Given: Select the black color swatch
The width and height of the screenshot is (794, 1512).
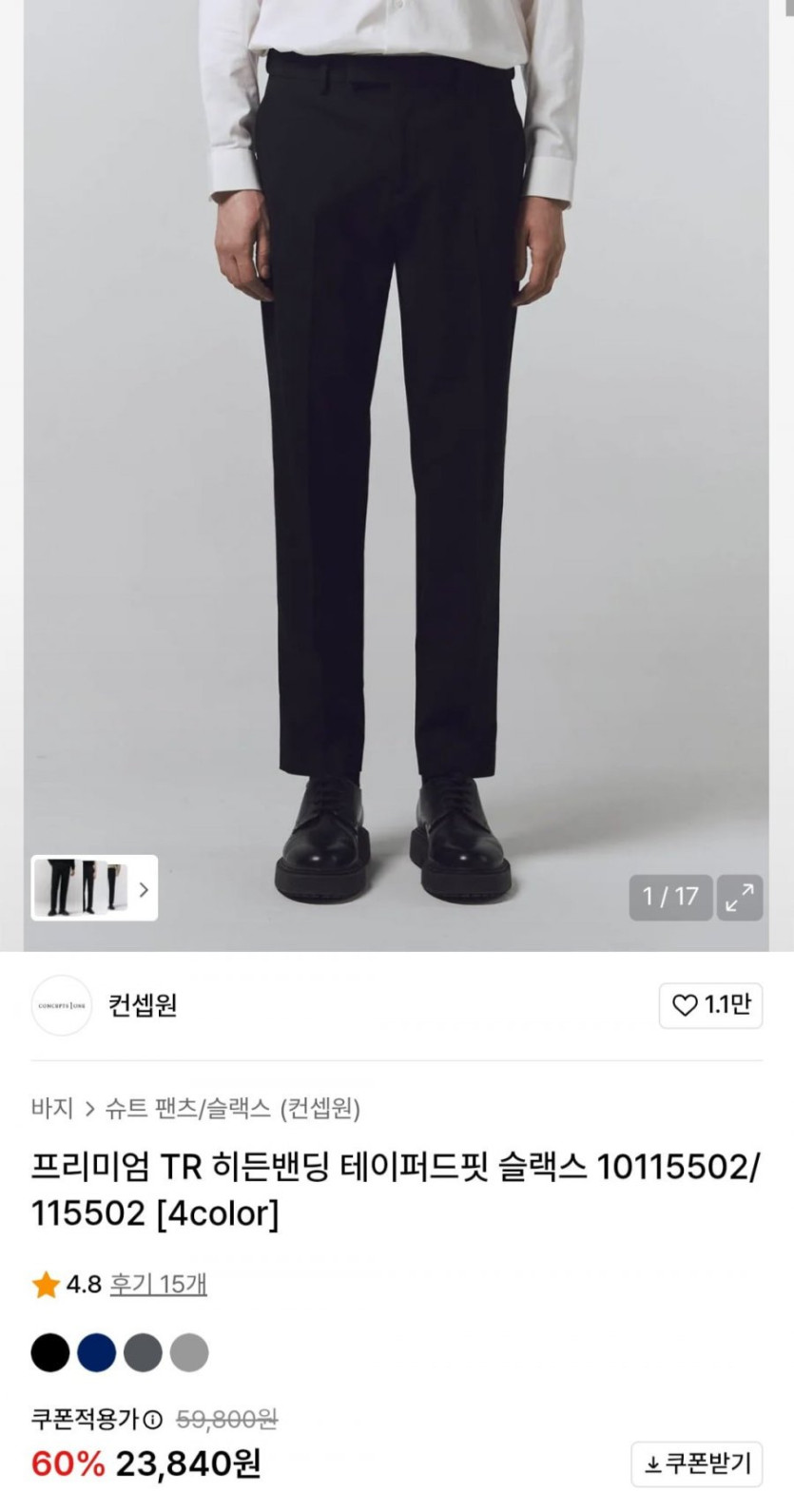Looking at the screenshot, I should point(50,1352).
